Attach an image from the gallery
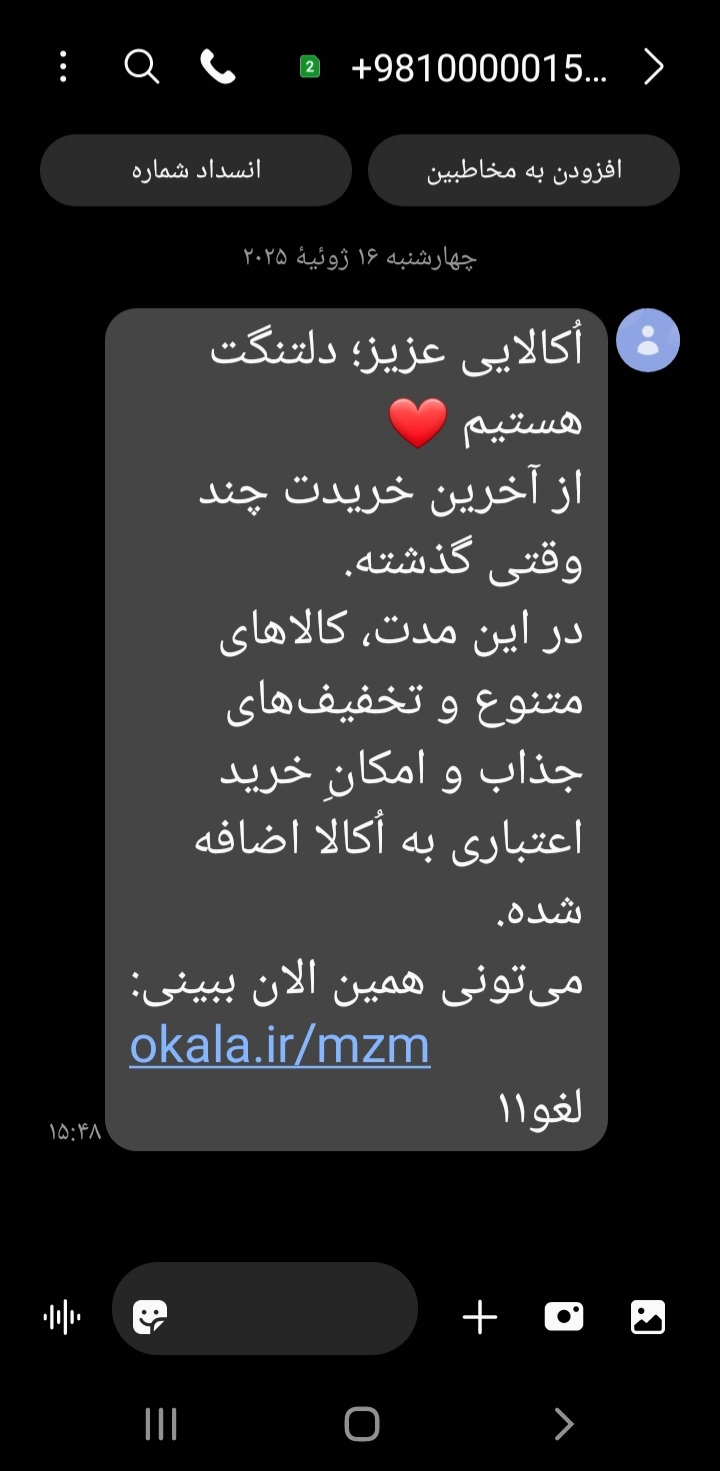This screenshot has width=720, height=1471. click(x=648, y=1317)
